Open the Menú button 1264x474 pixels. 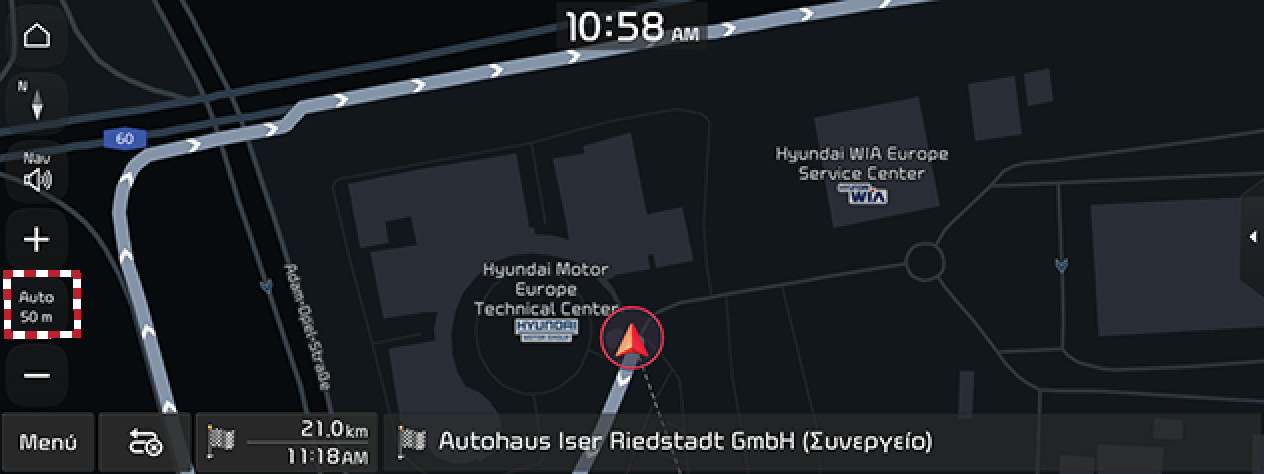48,442
